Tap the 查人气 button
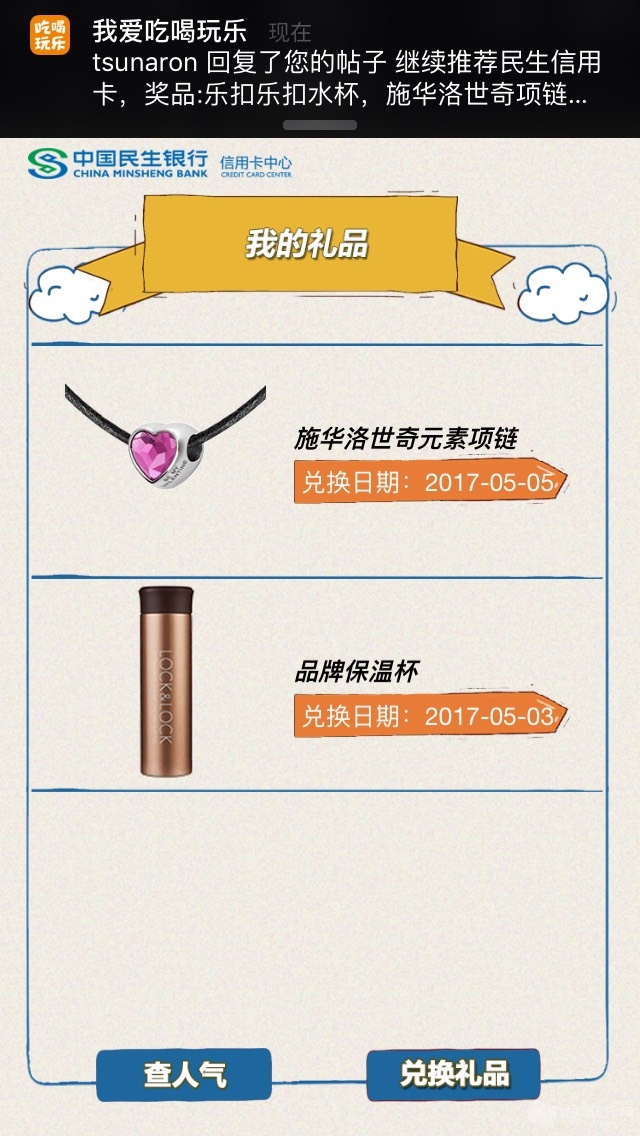This screenshot has height=1136, width=640. tap(184, 1075)
